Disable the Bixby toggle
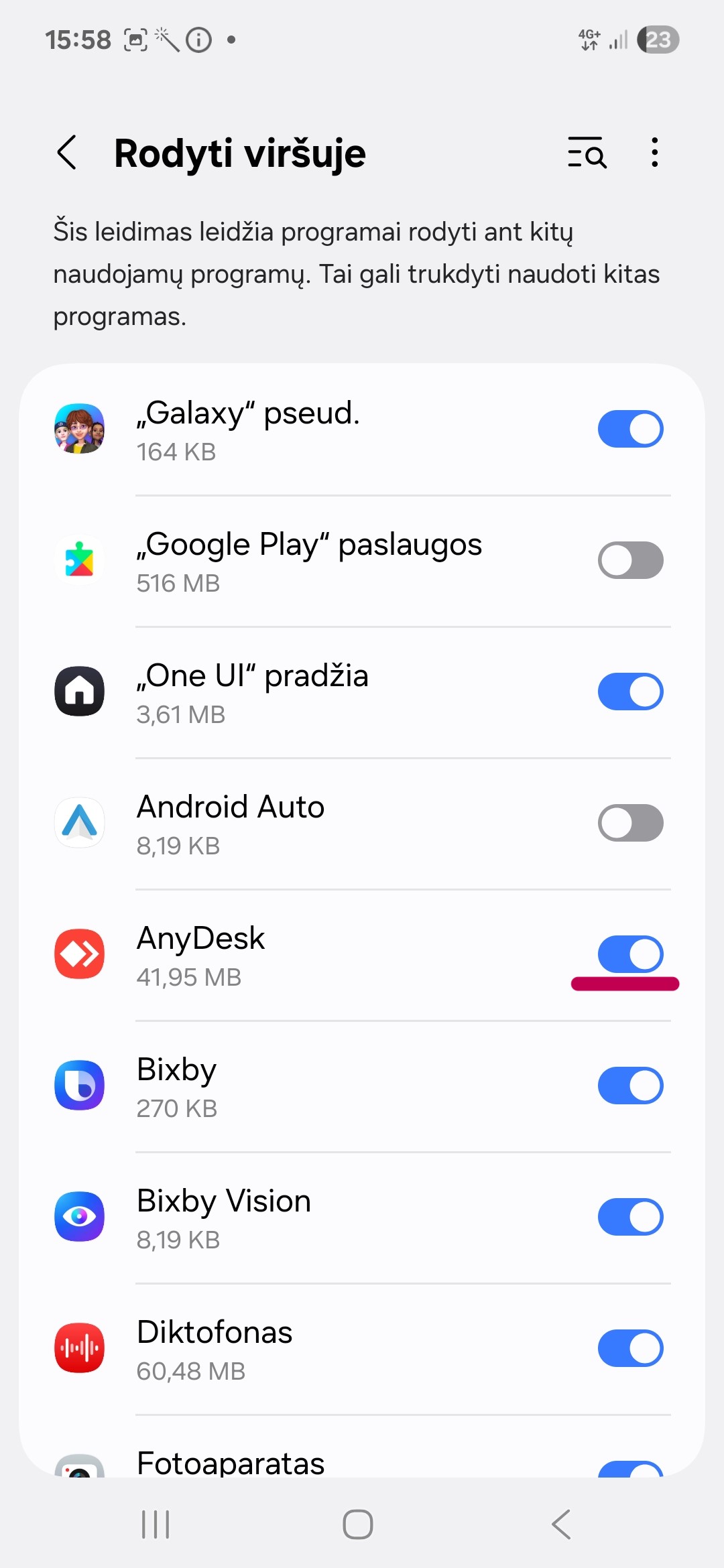724x1568 pixels. [x=630, y=1086]
